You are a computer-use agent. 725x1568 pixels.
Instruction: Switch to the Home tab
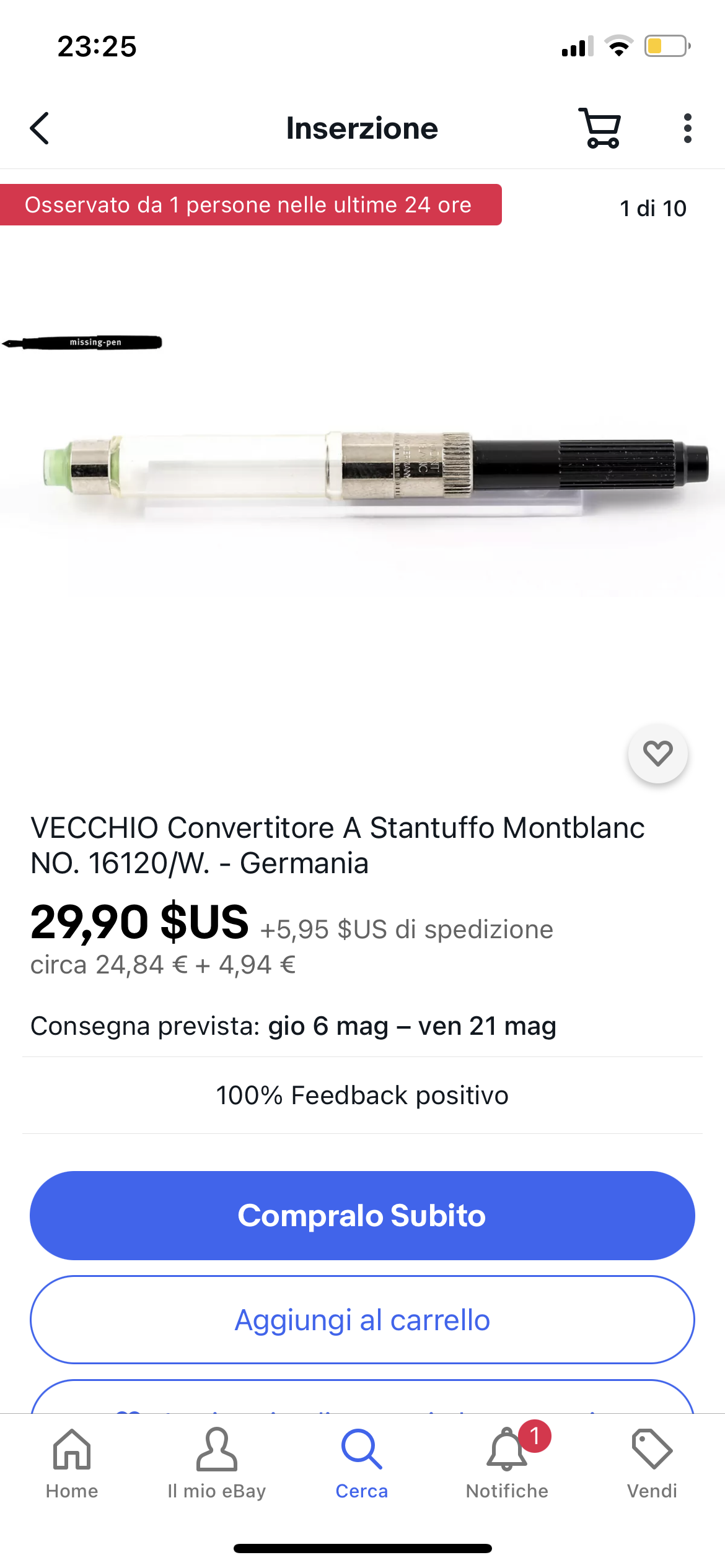point(72,1463)
